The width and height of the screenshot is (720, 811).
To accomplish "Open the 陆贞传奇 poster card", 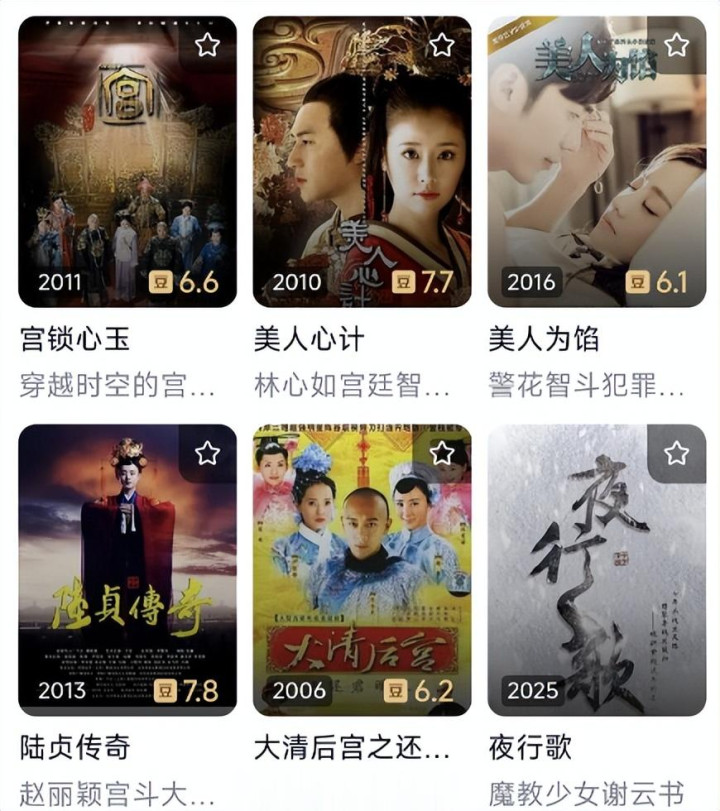I will click(127, 570).
